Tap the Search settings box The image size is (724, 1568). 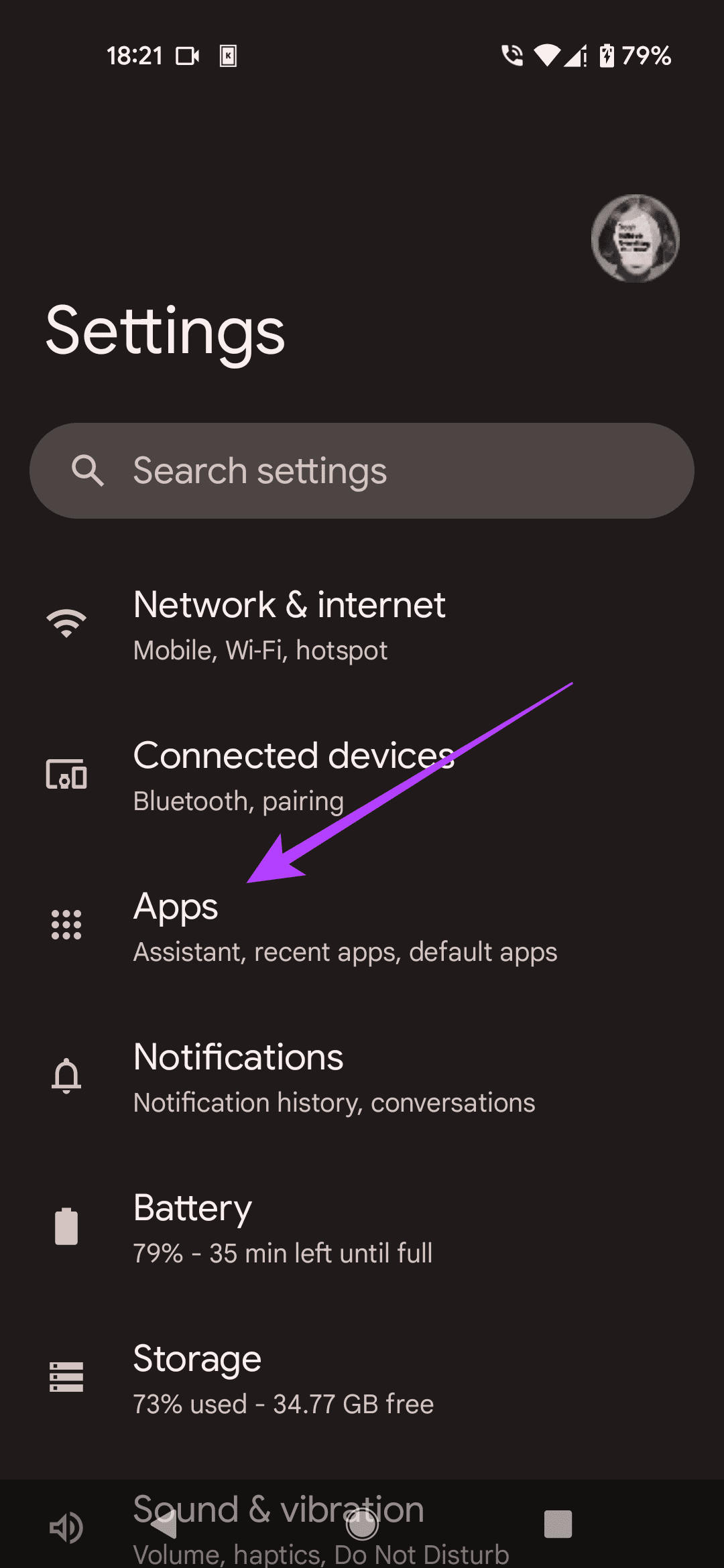pos(362,470)
